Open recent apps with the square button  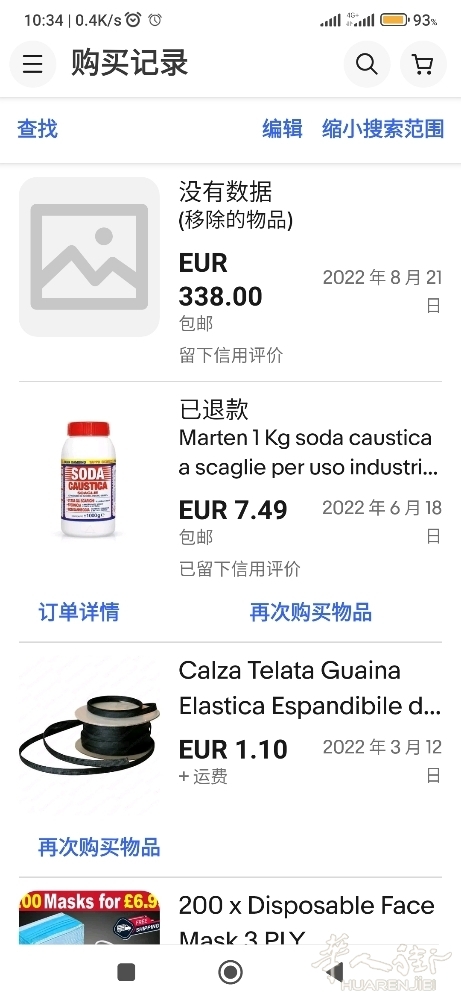point(126,972)
